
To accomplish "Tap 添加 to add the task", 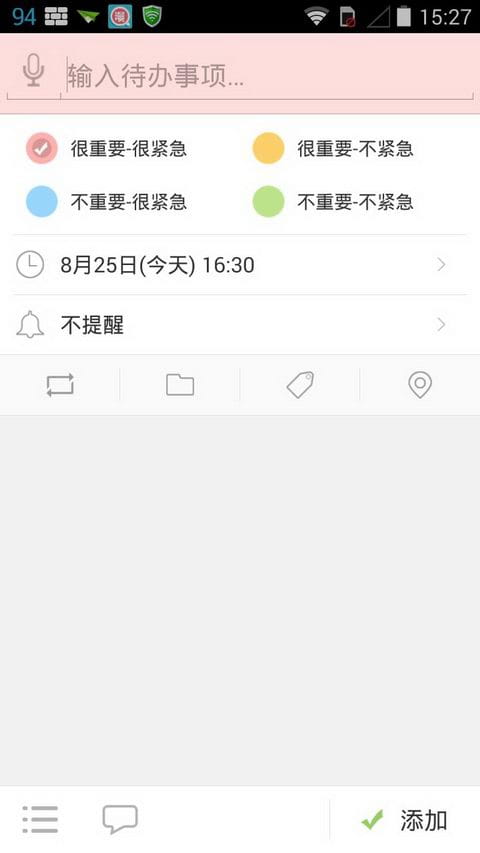I will [x=404, y=820].
